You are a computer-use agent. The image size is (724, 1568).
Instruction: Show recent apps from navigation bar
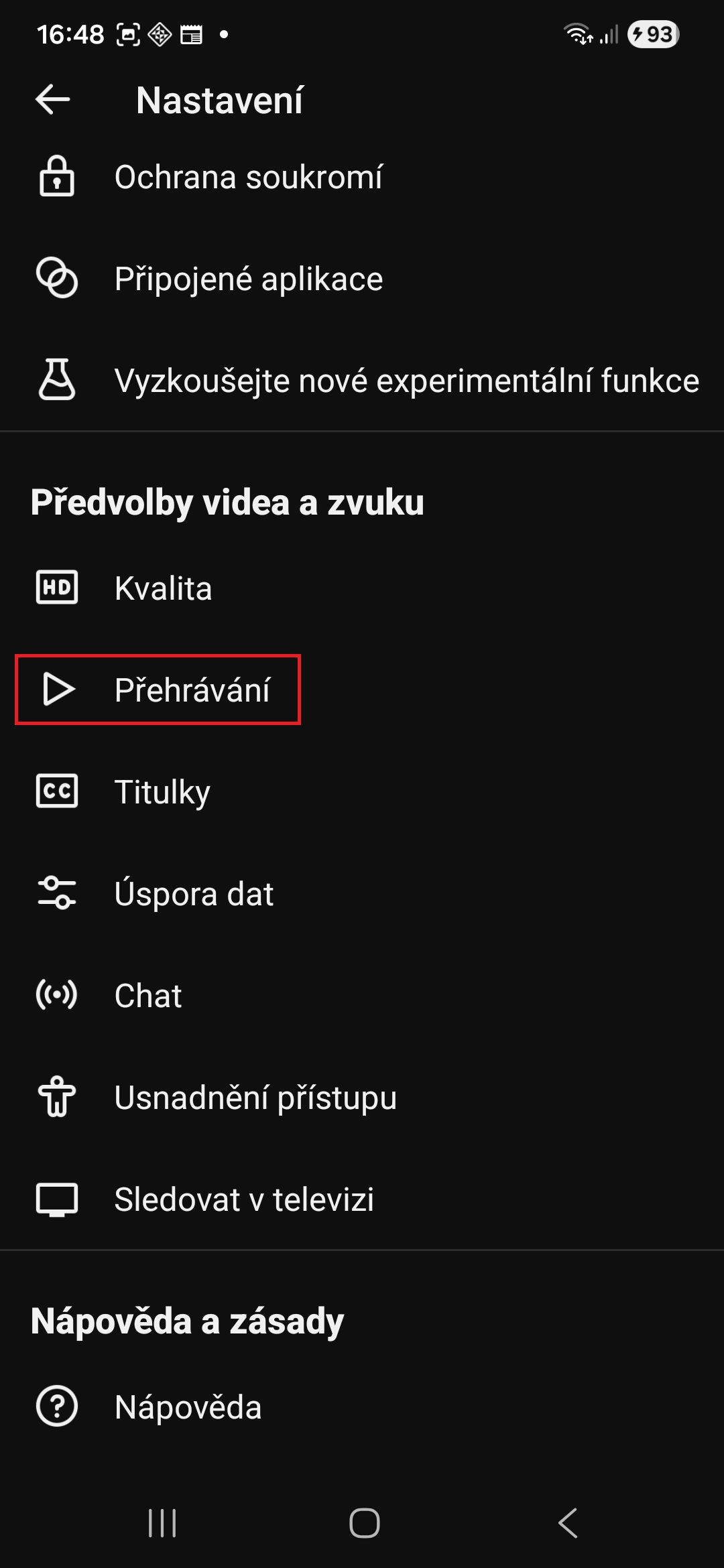pos(162,1523)
